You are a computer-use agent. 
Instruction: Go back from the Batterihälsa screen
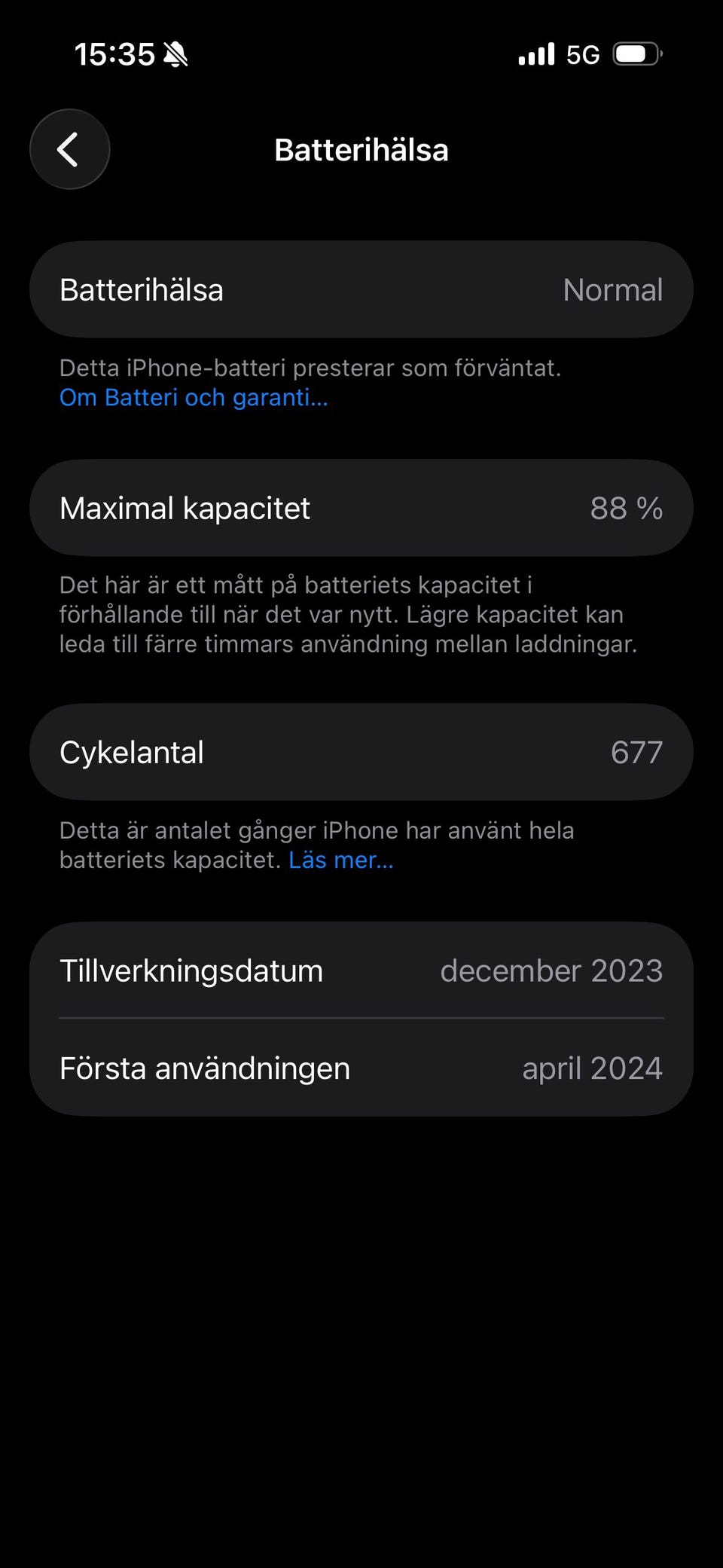[69, 149]
